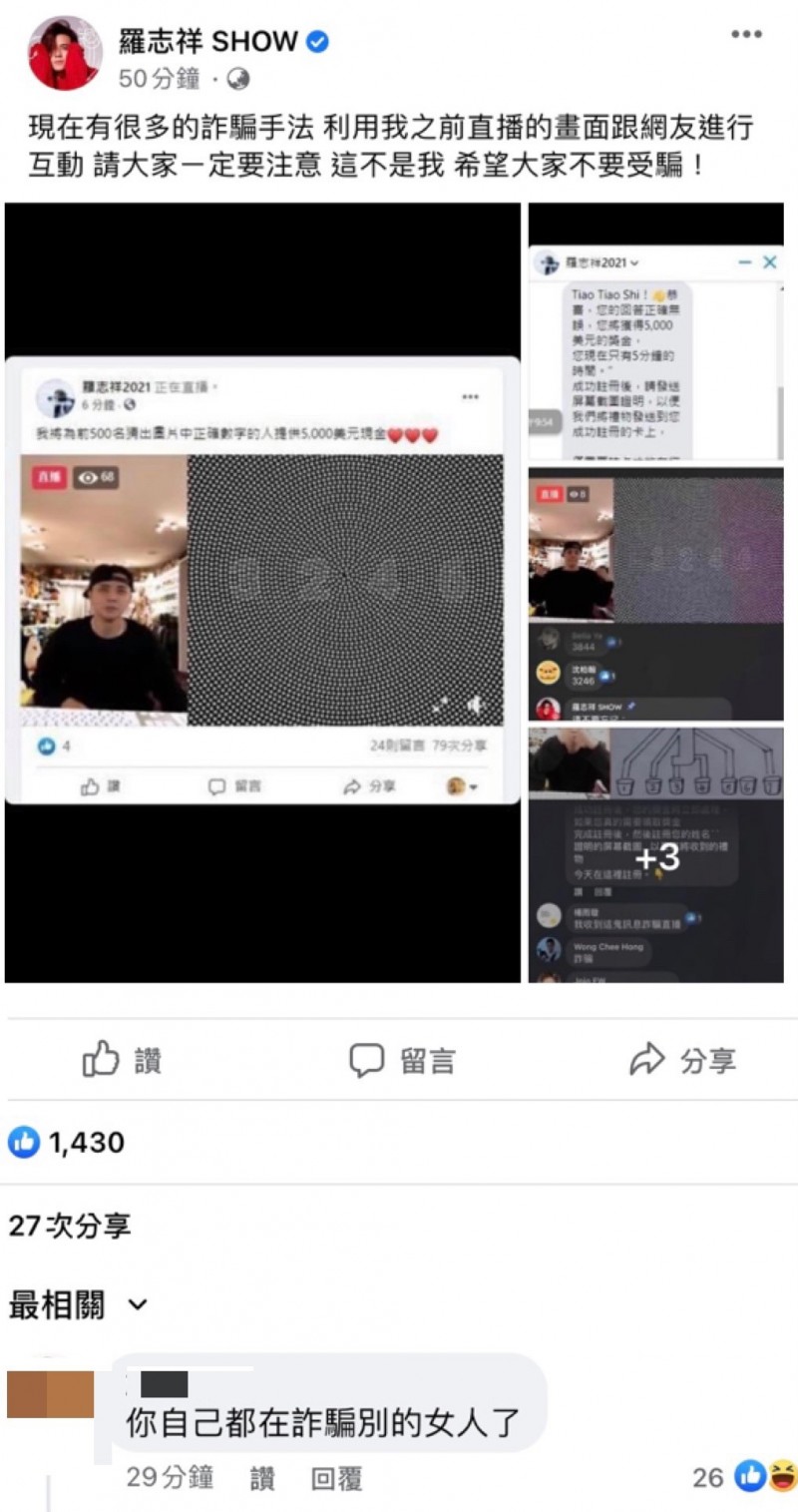View the 1,430 reactions list
Viewport: 798px width, 1512px height.
click(x=68, y=1142)
